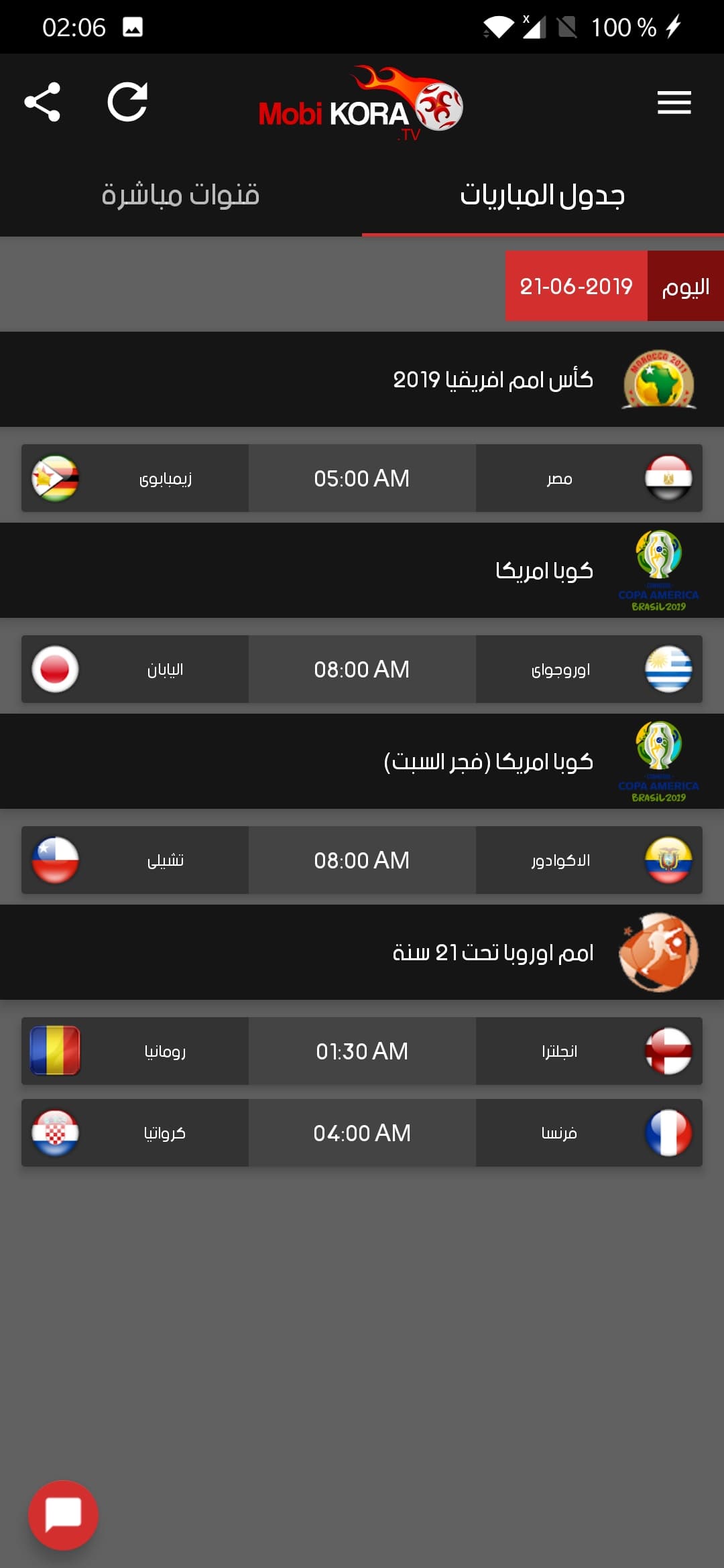The image size is (724, 1568).
Task: Switch to قنوات مباشرة tab
Action: (x=180, y=195)
